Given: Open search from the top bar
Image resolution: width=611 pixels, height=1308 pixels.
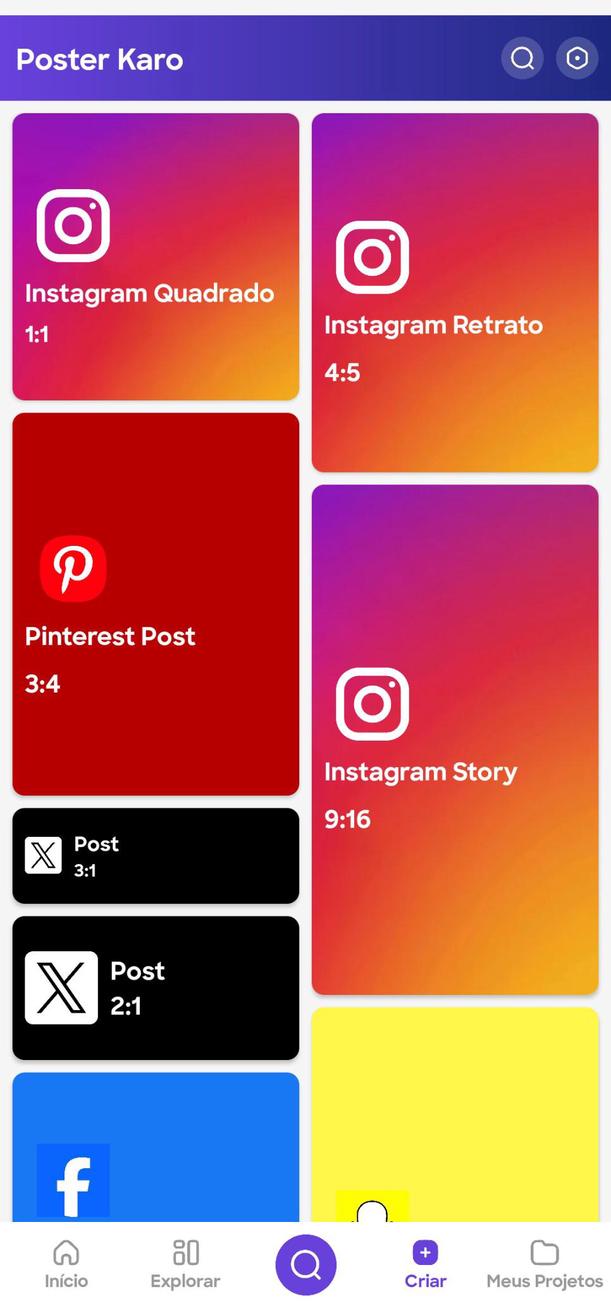Looking at the screenshot, I should (522, 59).
